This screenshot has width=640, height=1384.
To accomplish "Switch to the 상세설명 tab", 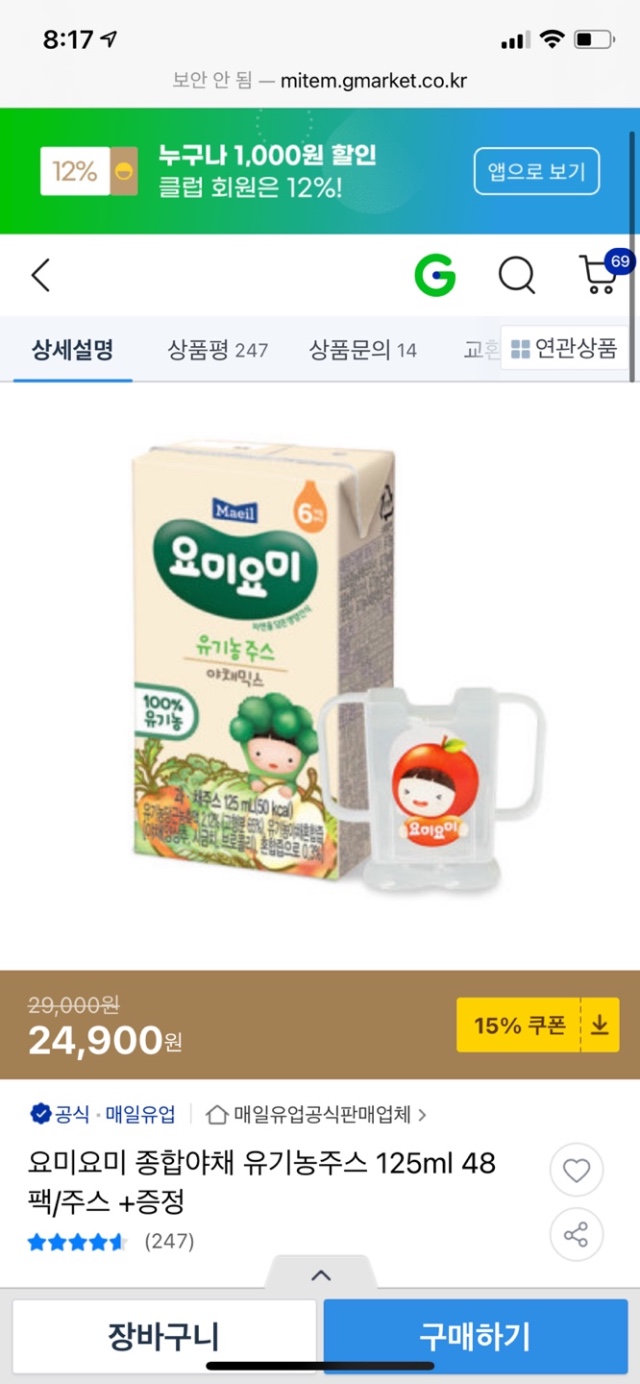I will click(x=72, y=350).
